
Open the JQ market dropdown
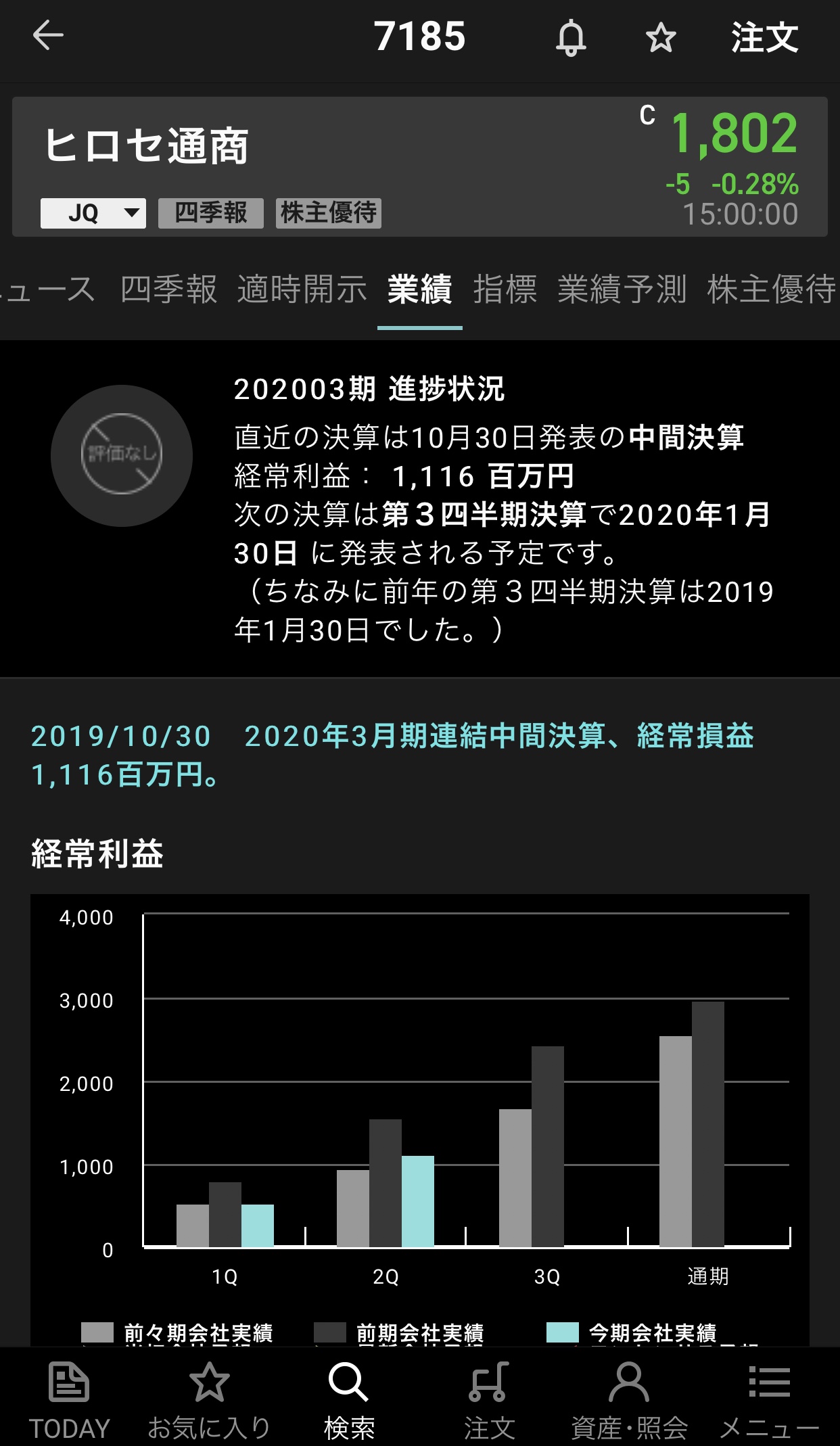tap(93, 213)
